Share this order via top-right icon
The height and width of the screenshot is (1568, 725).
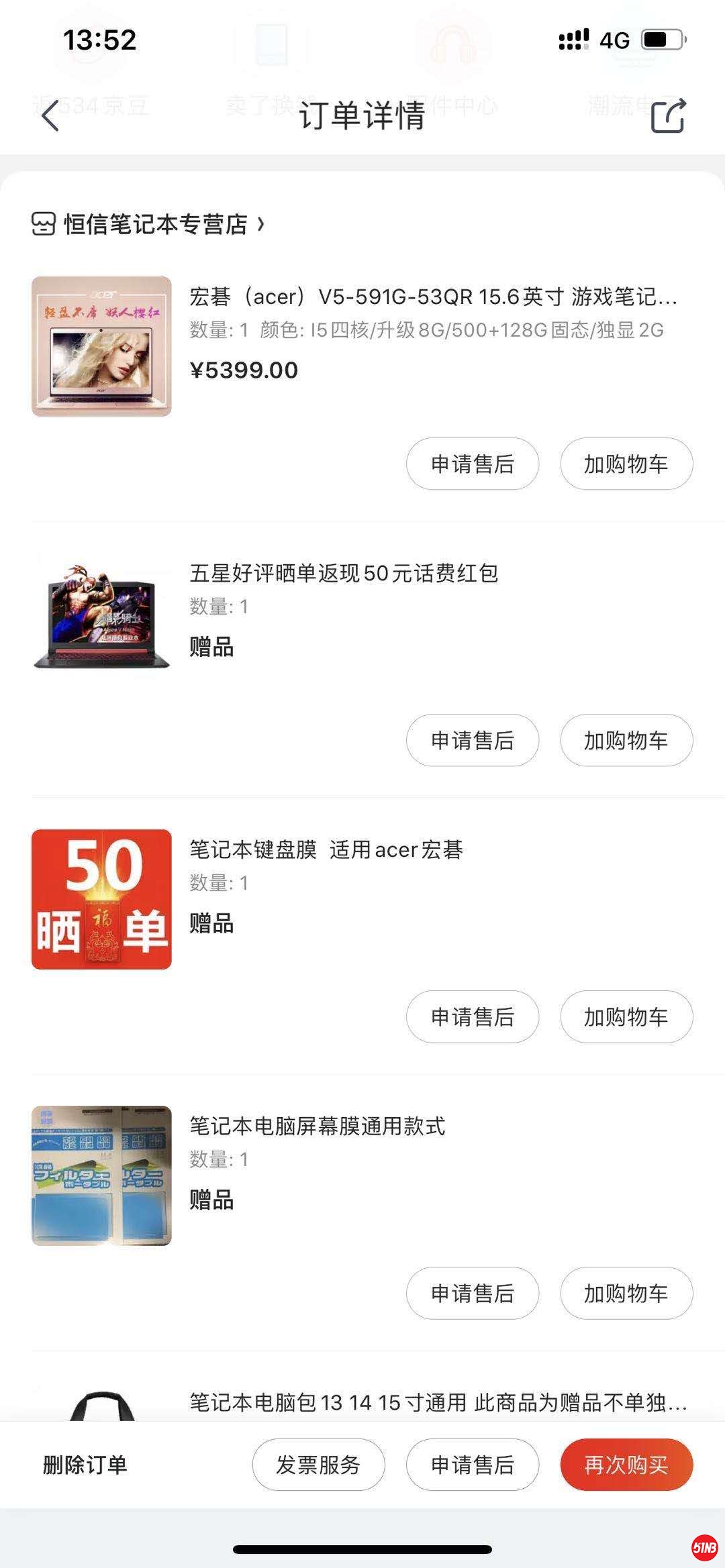tap(668, 116)
